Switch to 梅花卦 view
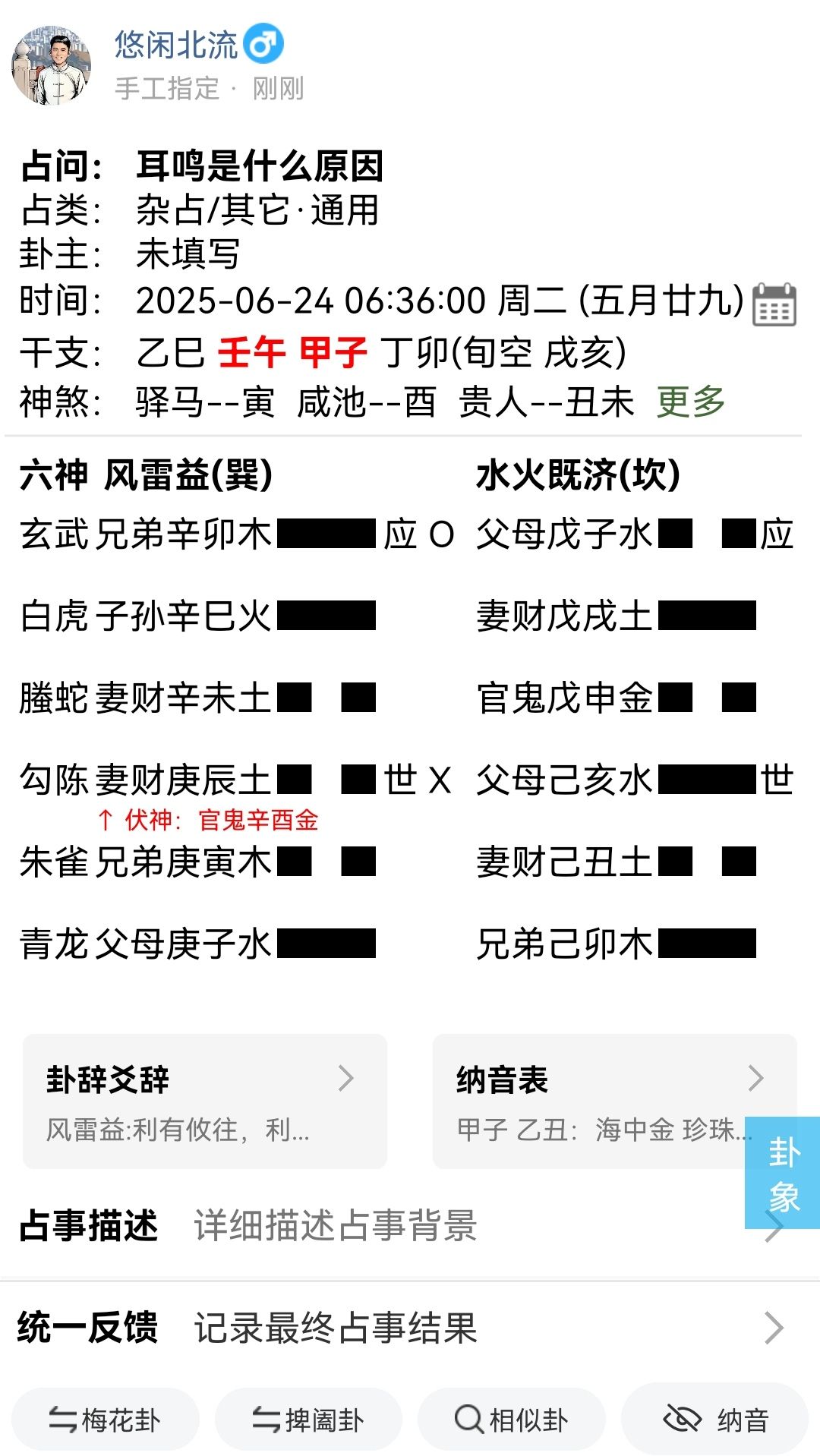820x1456 pixels. click(106, 1420)
